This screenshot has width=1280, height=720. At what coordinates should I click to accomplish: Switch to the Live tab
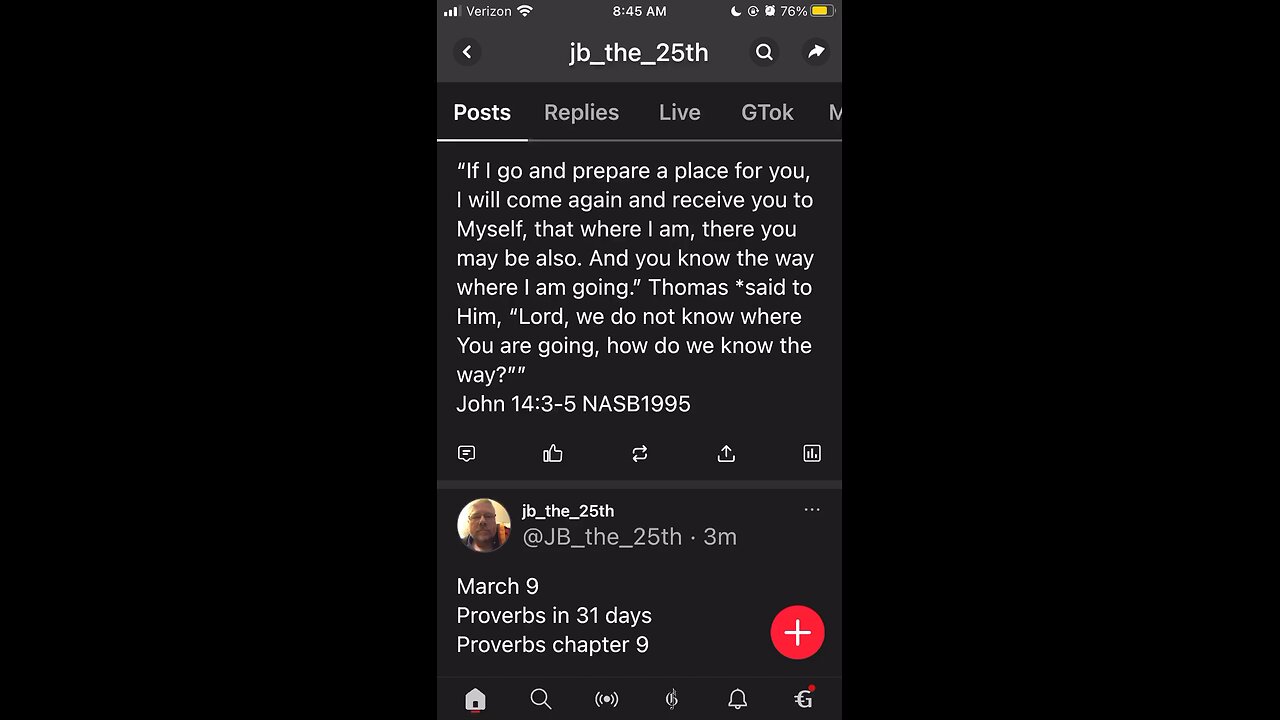click(x=679, y=112)
